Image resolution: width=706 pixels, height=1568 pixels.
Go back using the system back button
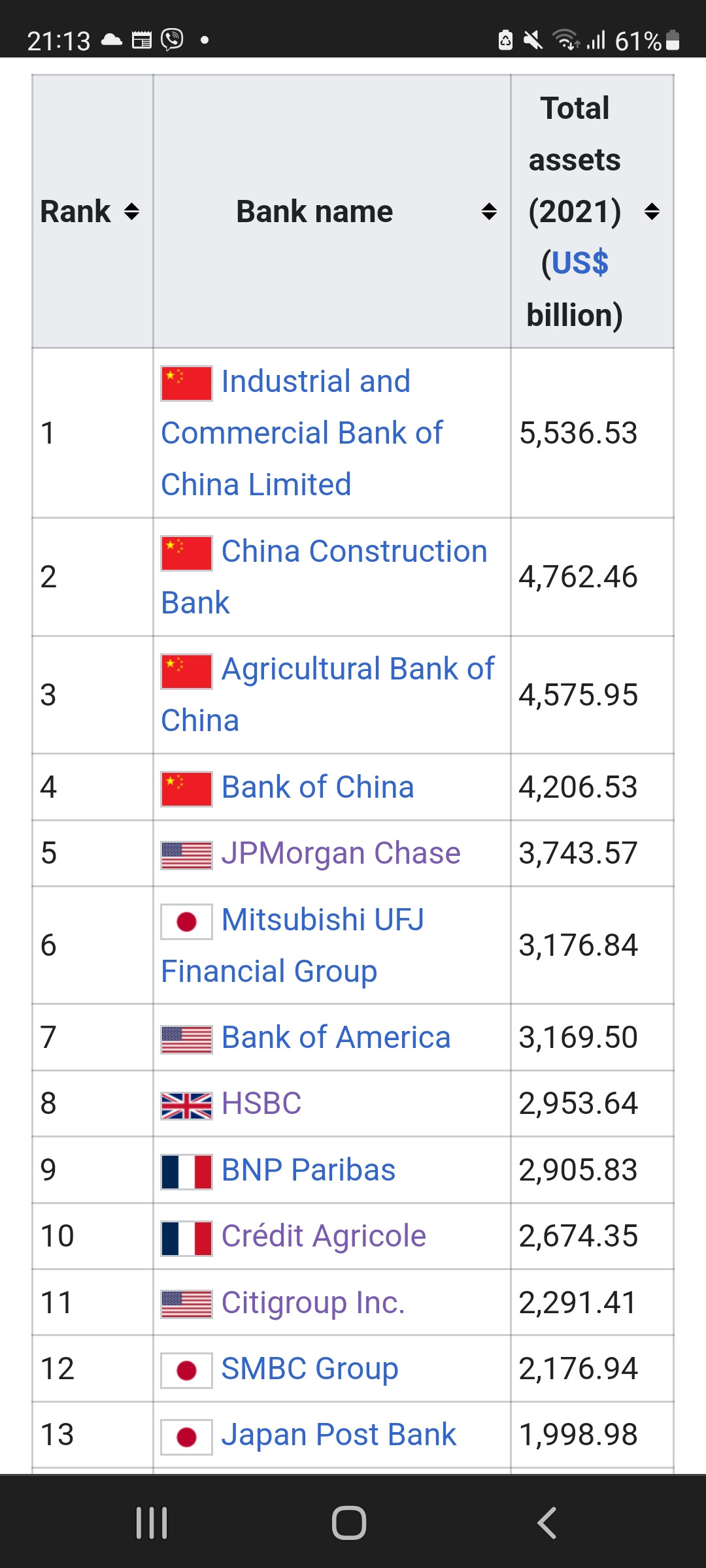tap(546, 1523)
